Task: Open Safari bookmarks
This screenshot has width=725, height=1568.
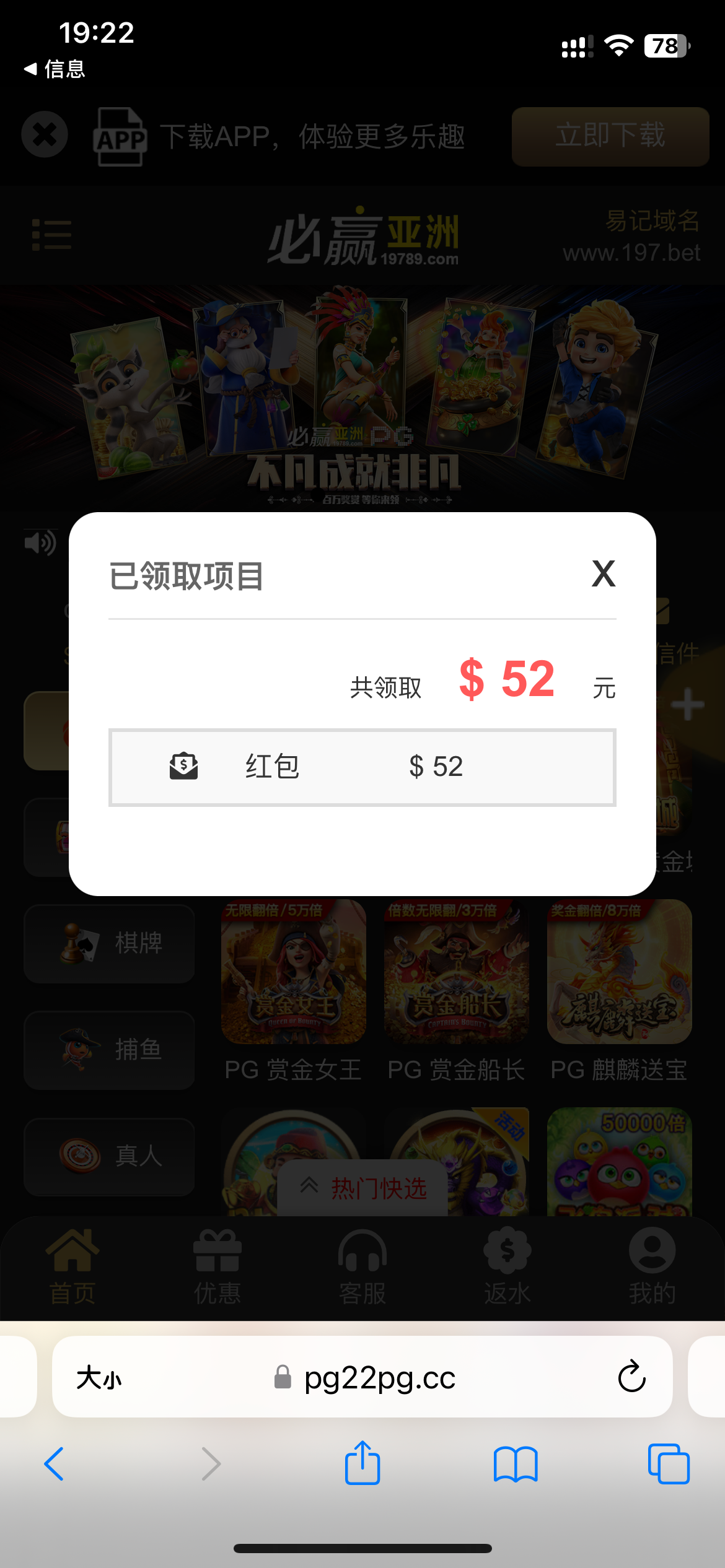Action: point(516,1464)
